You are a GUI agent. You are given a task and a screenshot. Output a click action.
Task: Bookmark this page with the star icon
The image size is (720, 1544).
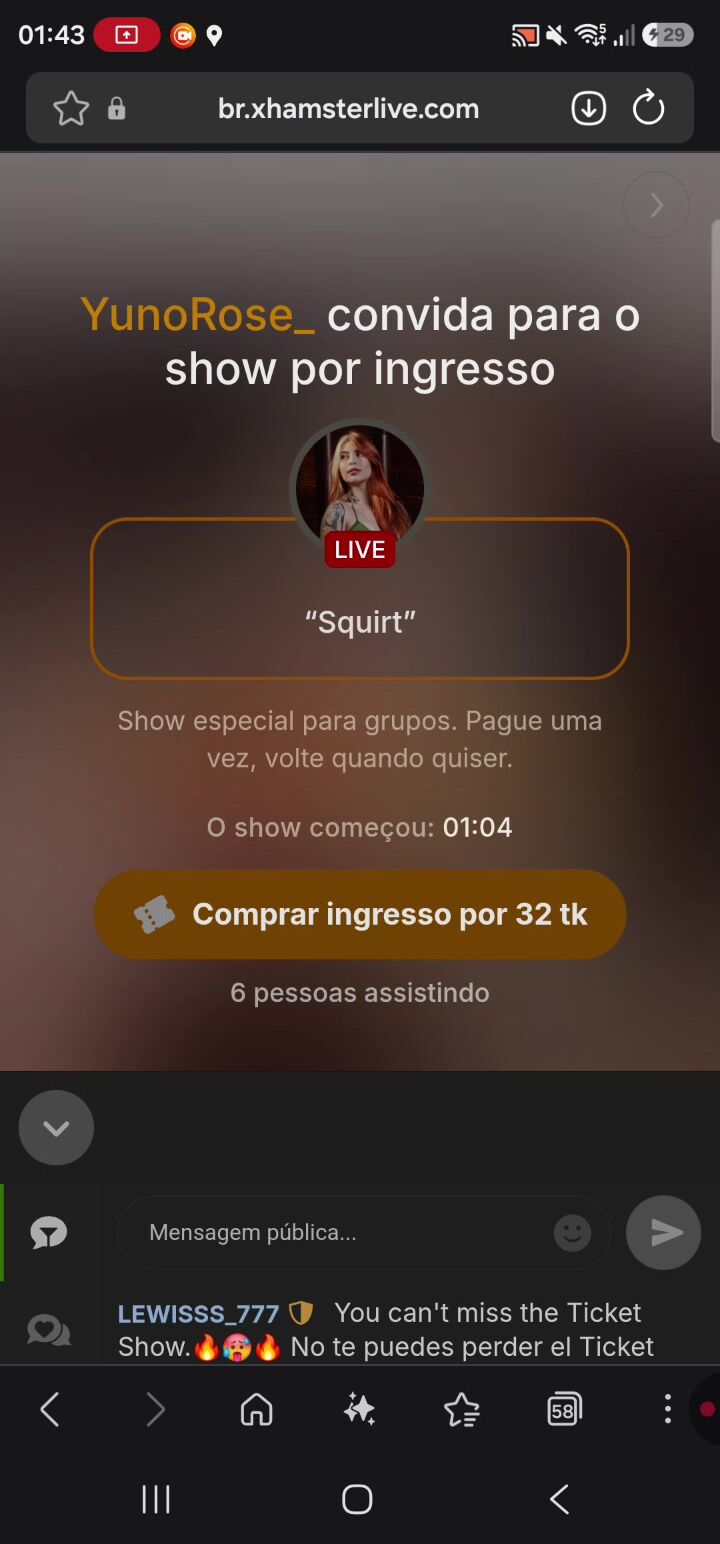(x=71, y=108)
